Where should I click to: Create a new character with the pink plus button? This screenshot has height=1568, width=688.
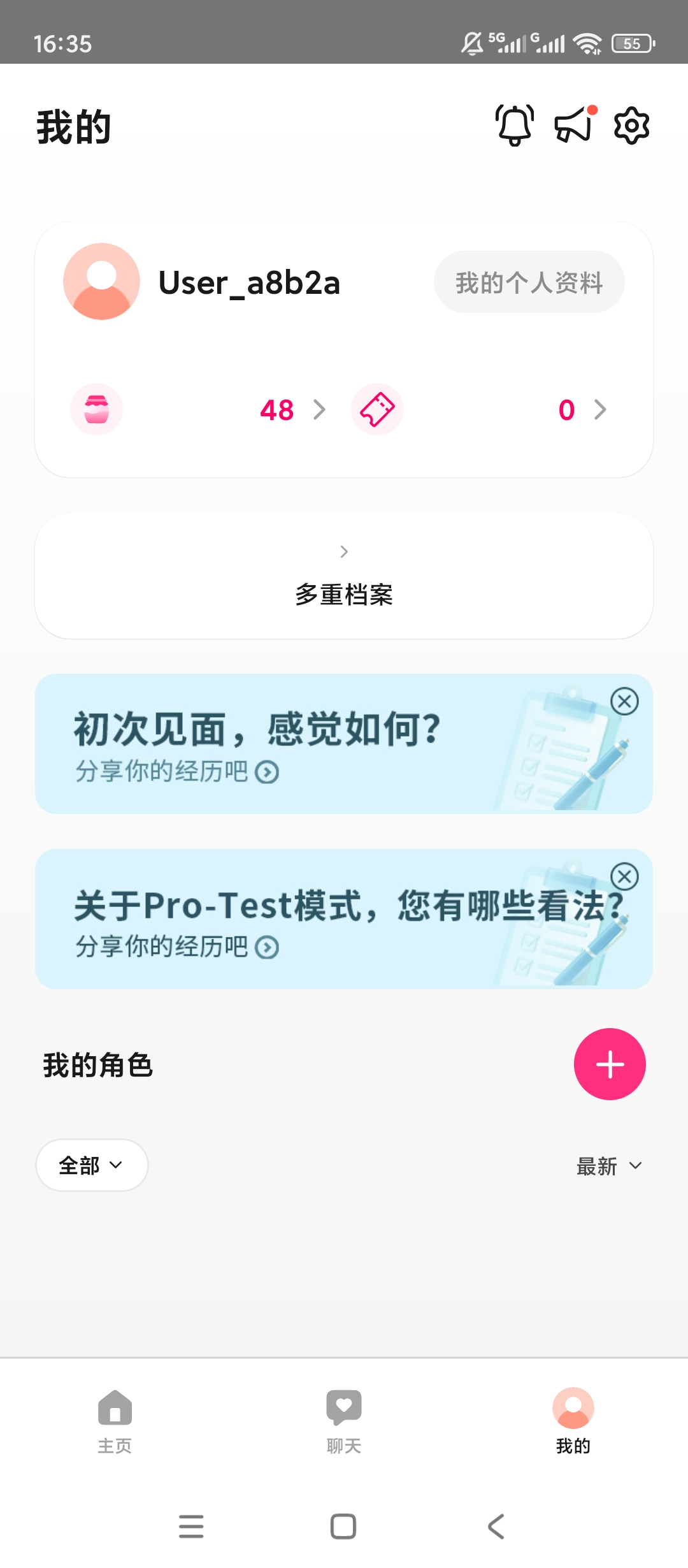point(609,1064)
